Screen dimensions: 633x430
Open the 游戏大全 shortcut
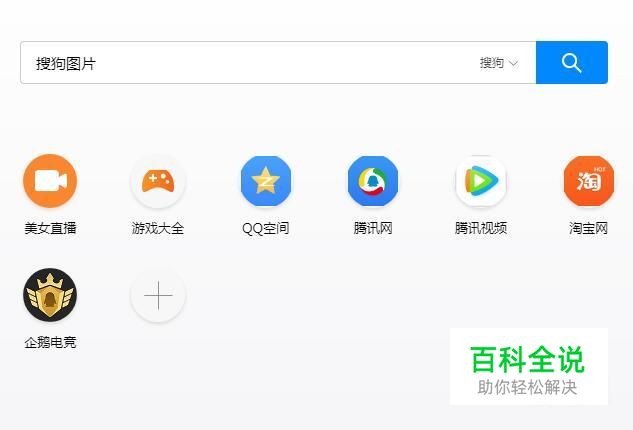(x=158, y=182)
